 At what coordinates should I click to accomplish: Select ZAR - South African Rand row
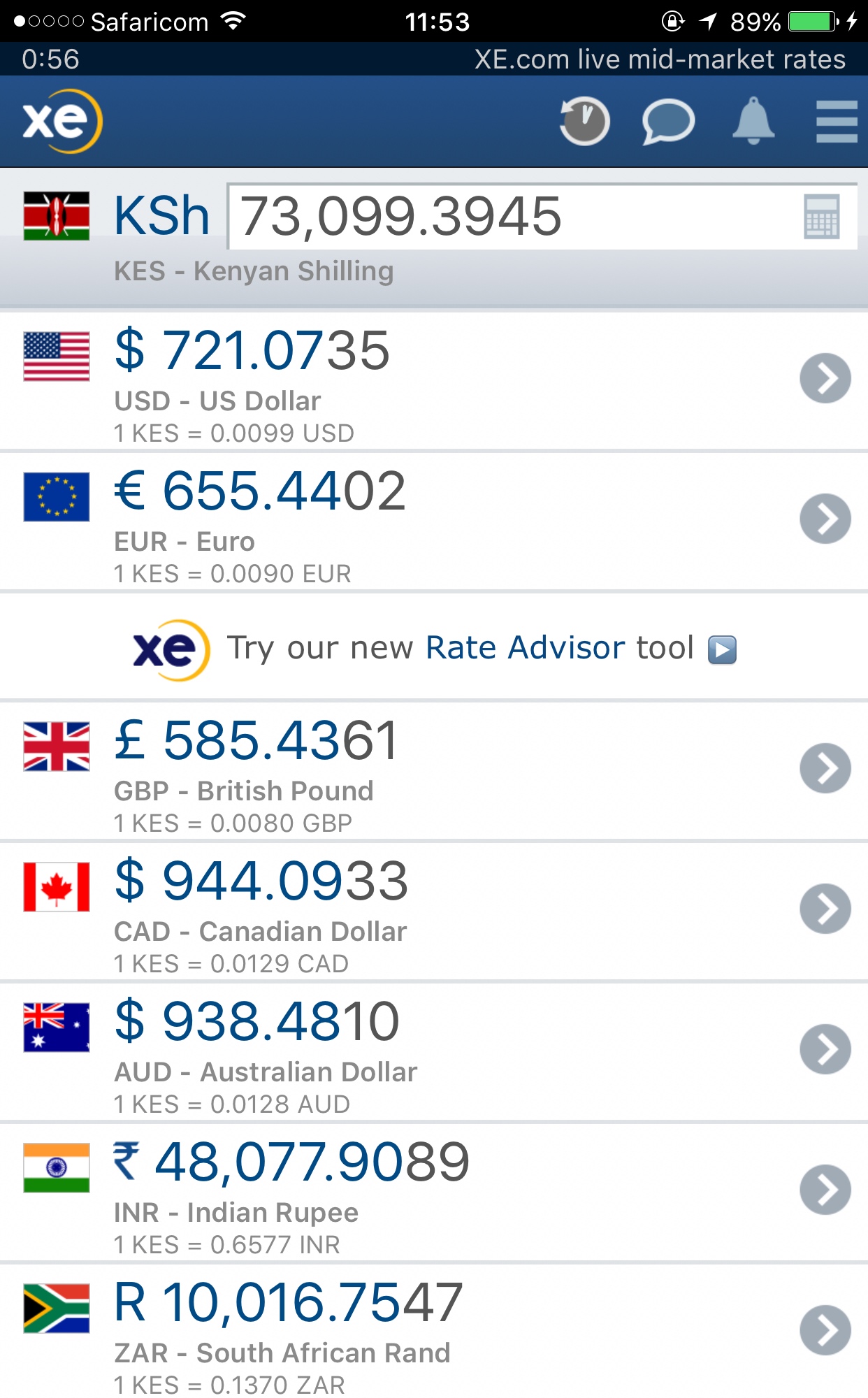coord(433,1332)
